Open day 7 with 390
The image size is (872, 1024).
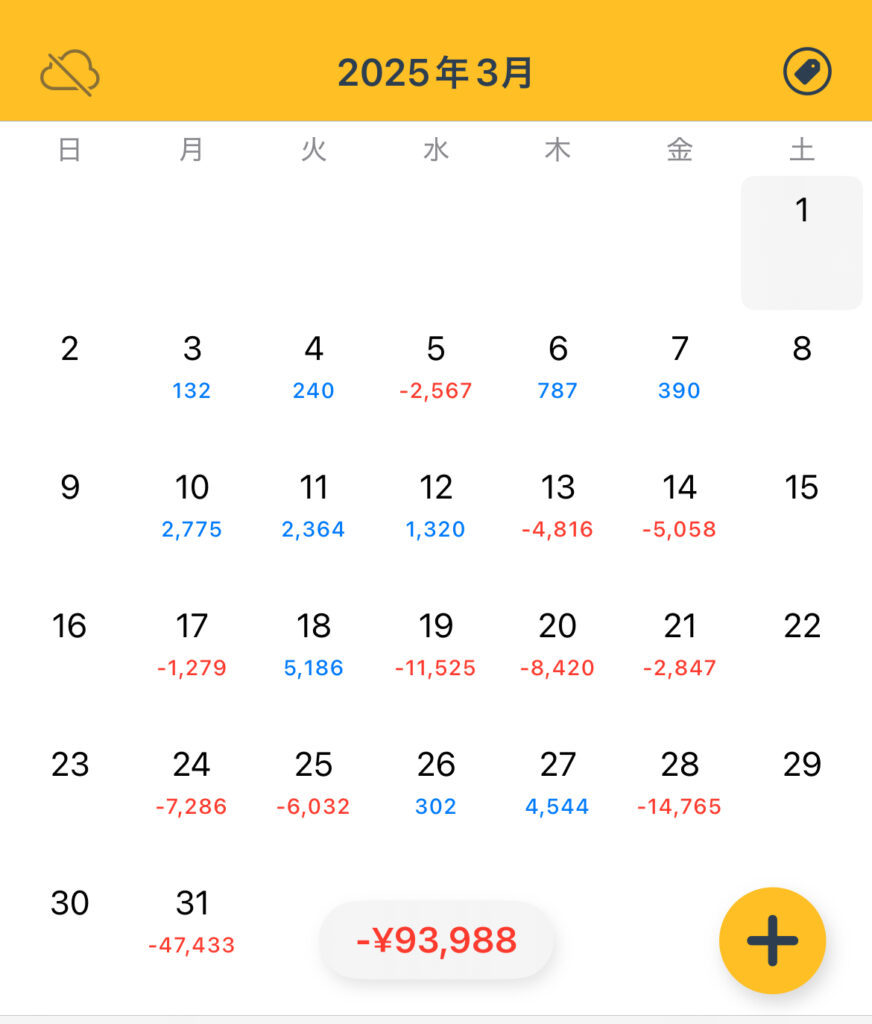pyautogui.click(x=680, y=366)
